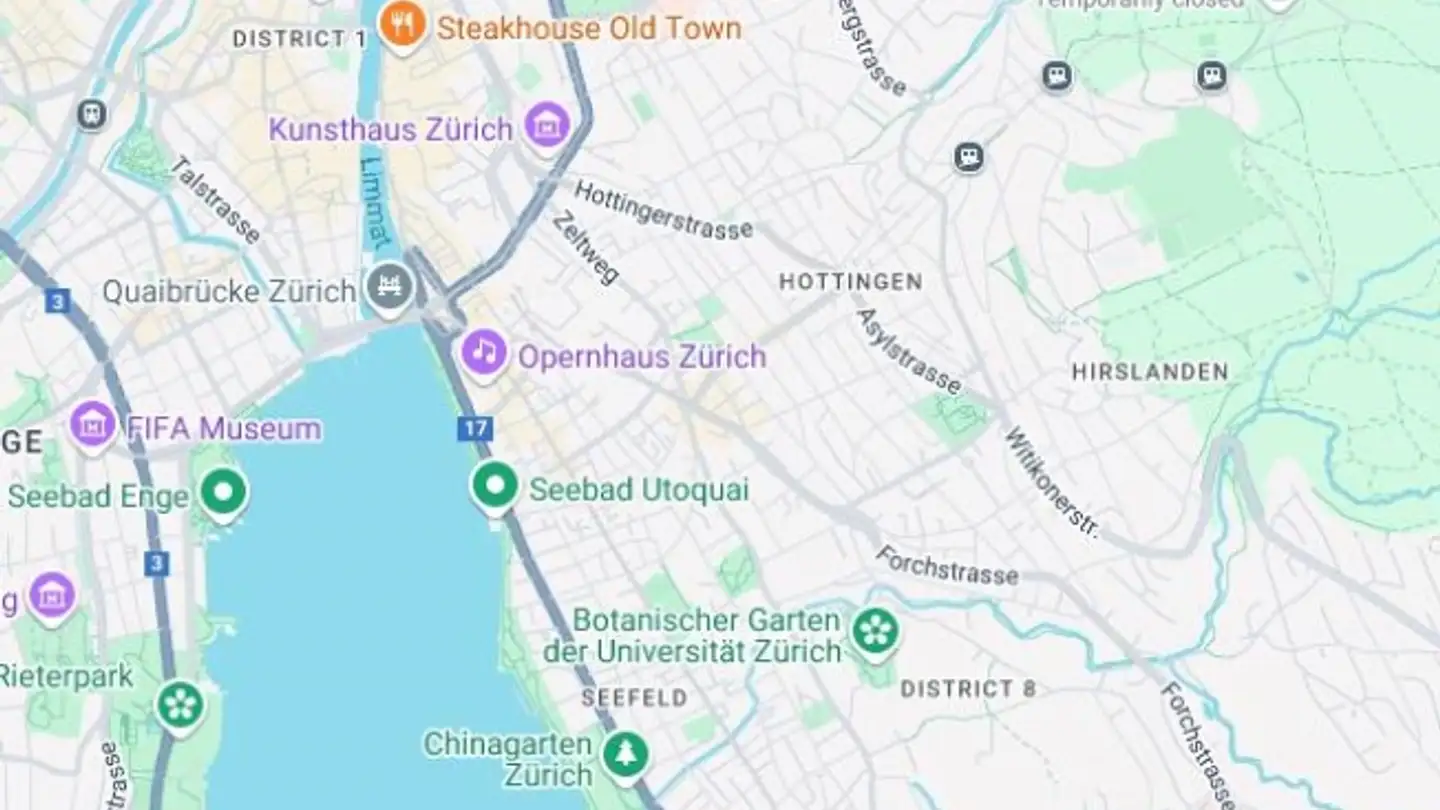Screen dimensions: 1440x810
Task: Open Botanischer Garten der Universität Zürich pin
Action: point(875,632)
